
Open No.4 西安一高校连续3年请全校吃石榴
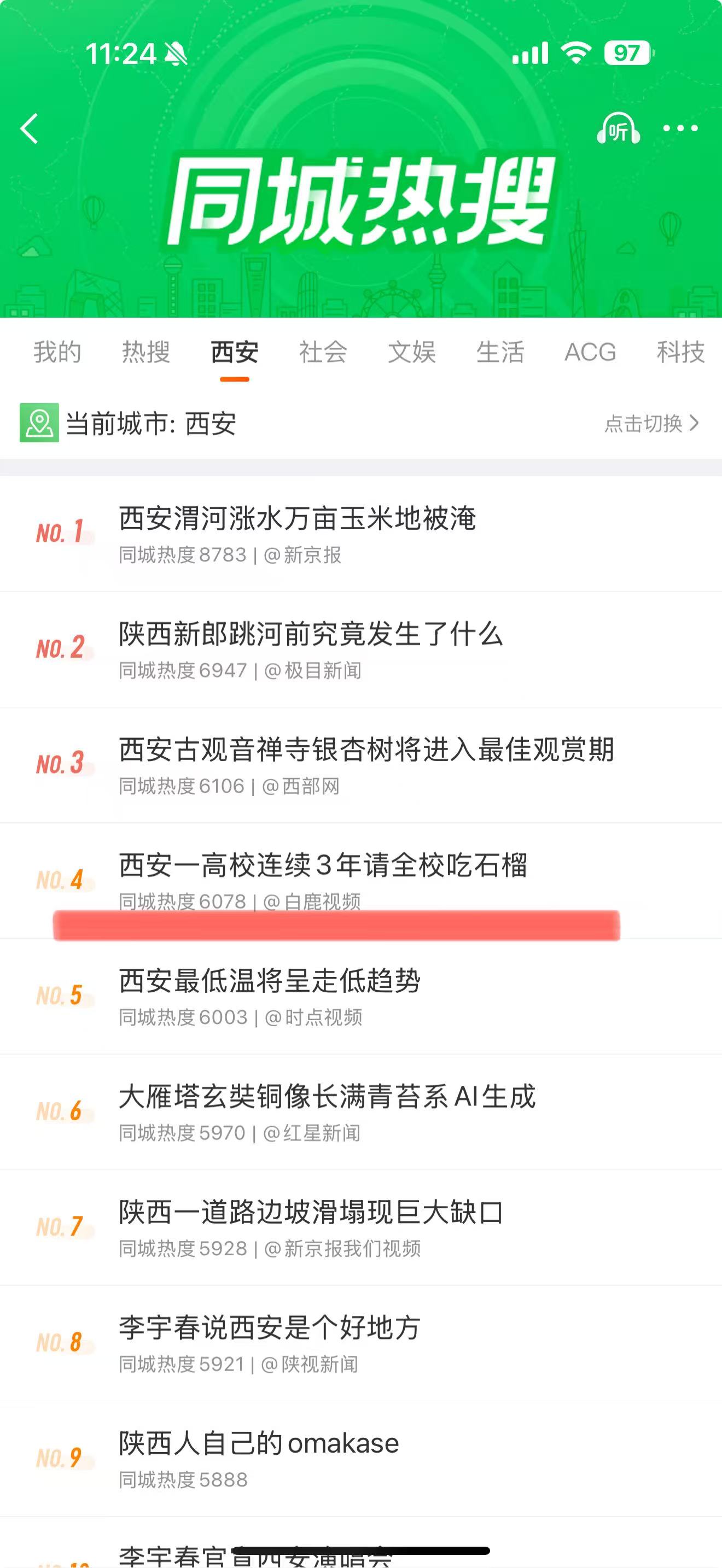click(323, 865)
